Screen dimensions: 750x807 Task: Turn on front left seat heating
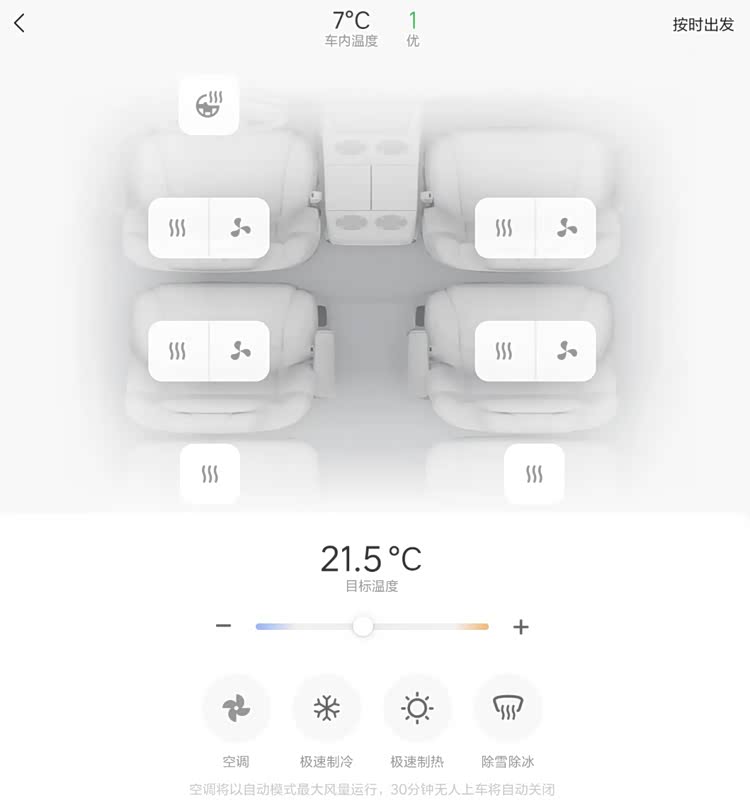pos(178,228)
